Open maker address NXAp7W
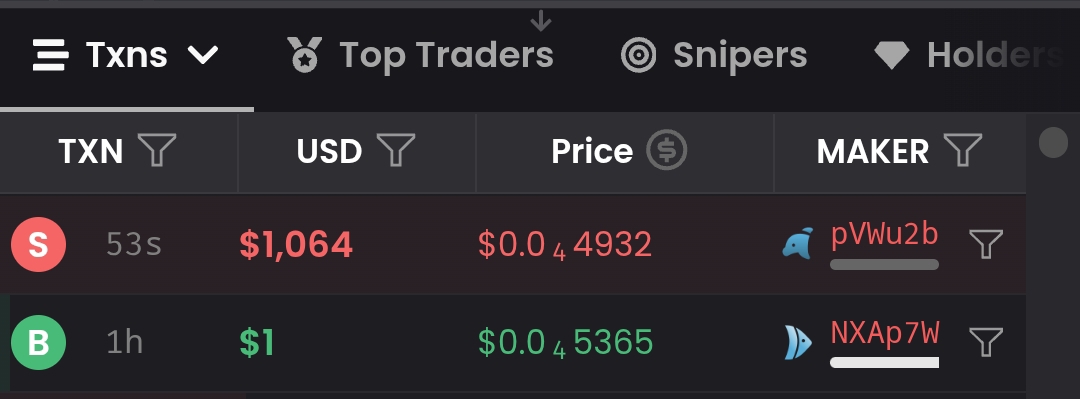The width and height of the screenshot is (1080, 399). point(884,334)
